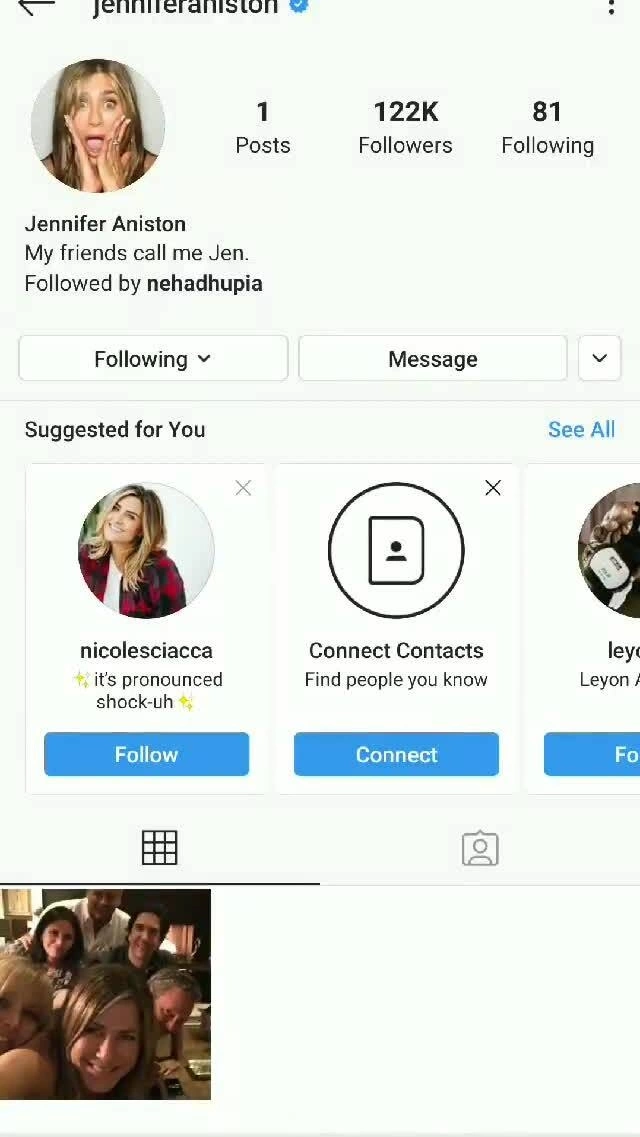Tap the Following dropdown button
The image size is (640, 1137).
tap(153, 359)
